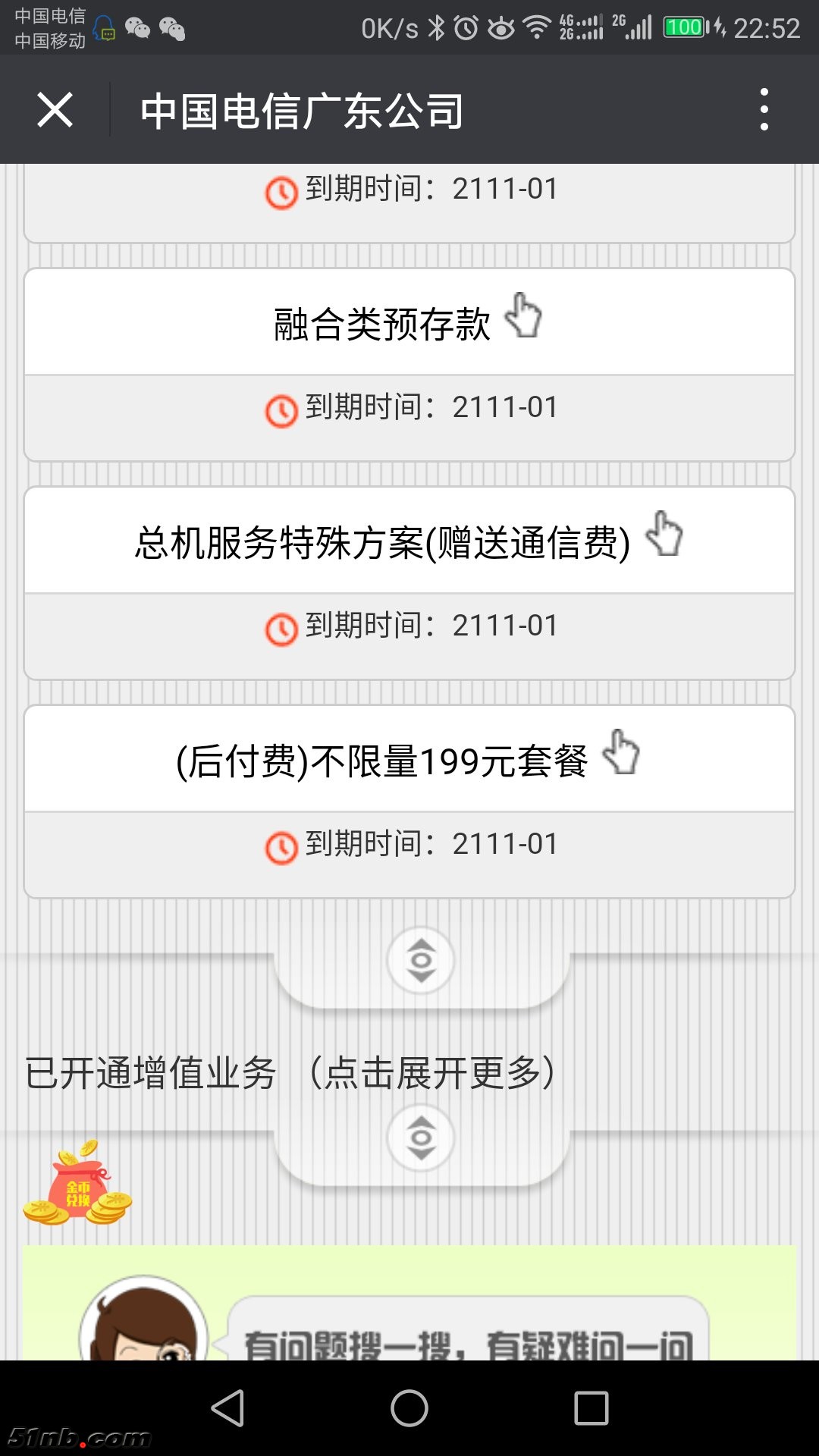Image resolution: width=819 pixels, height=1456 pixels.
Task: Go to the home screen
Action: click(x=409, y=1408)
